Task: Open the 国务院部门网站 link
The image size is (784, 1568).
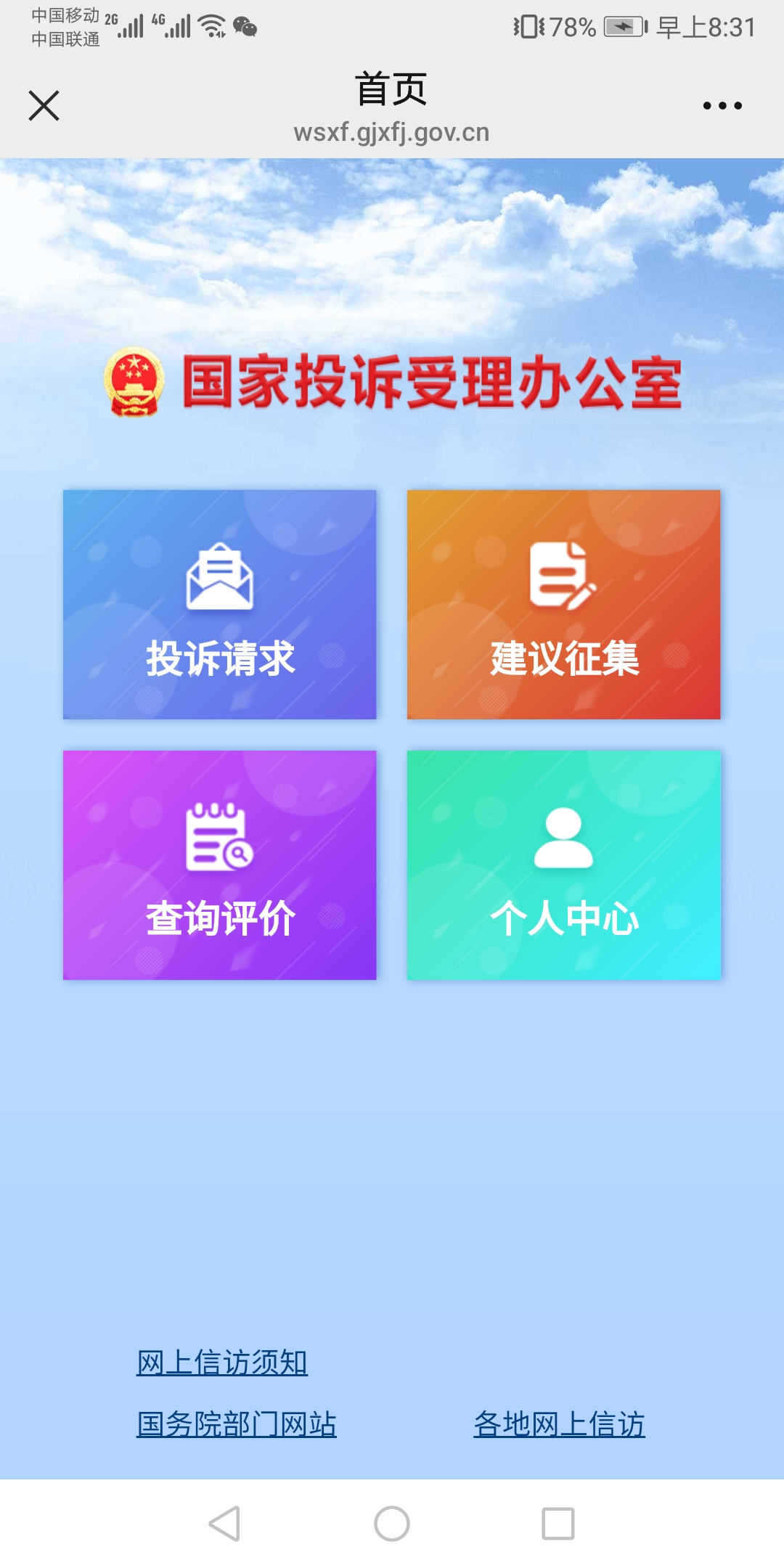Action: [x=237, y=1421]
